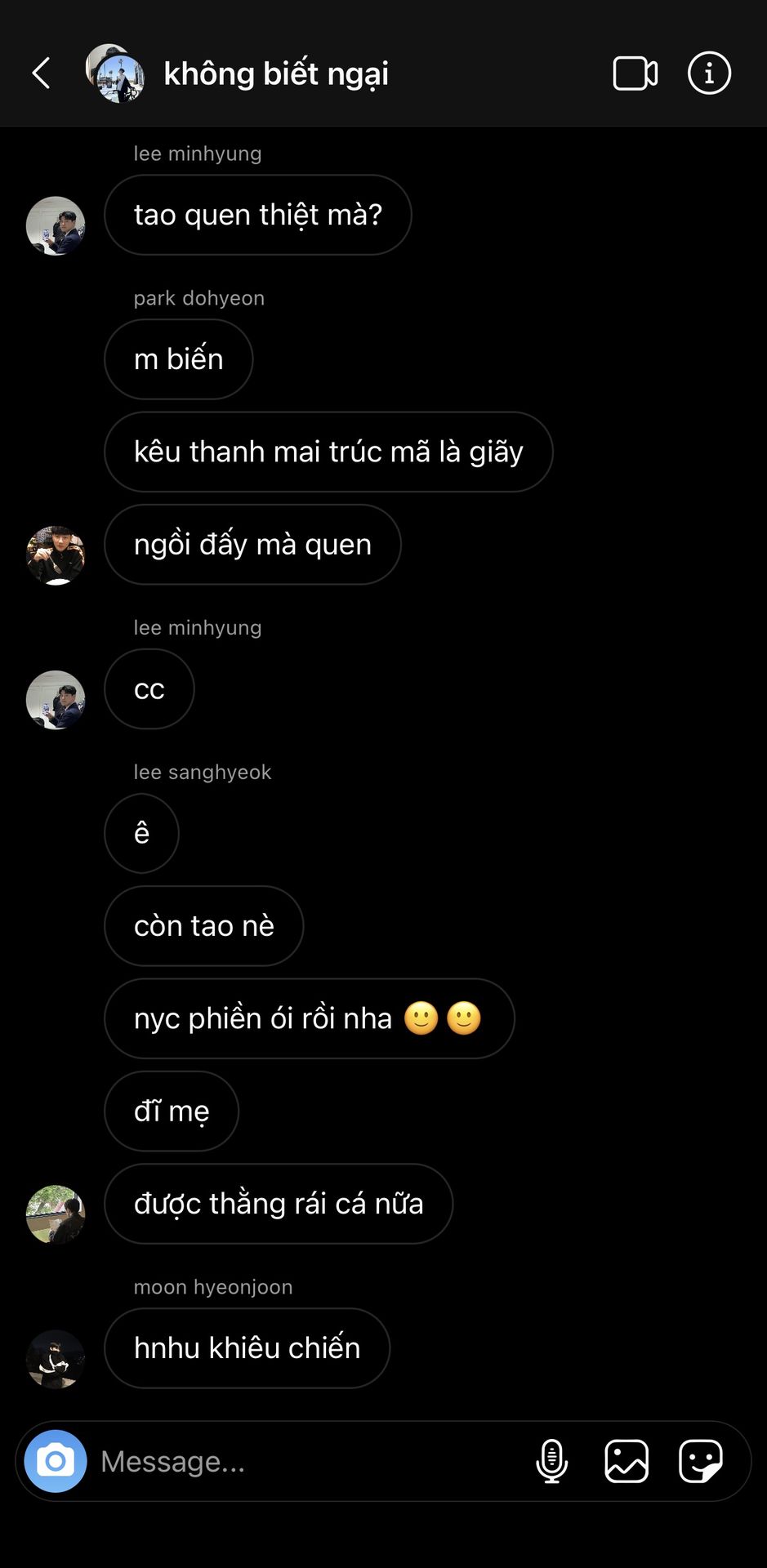
Task: Go back to the inbox
Action: pyautogui.click(x=42, y=73)
